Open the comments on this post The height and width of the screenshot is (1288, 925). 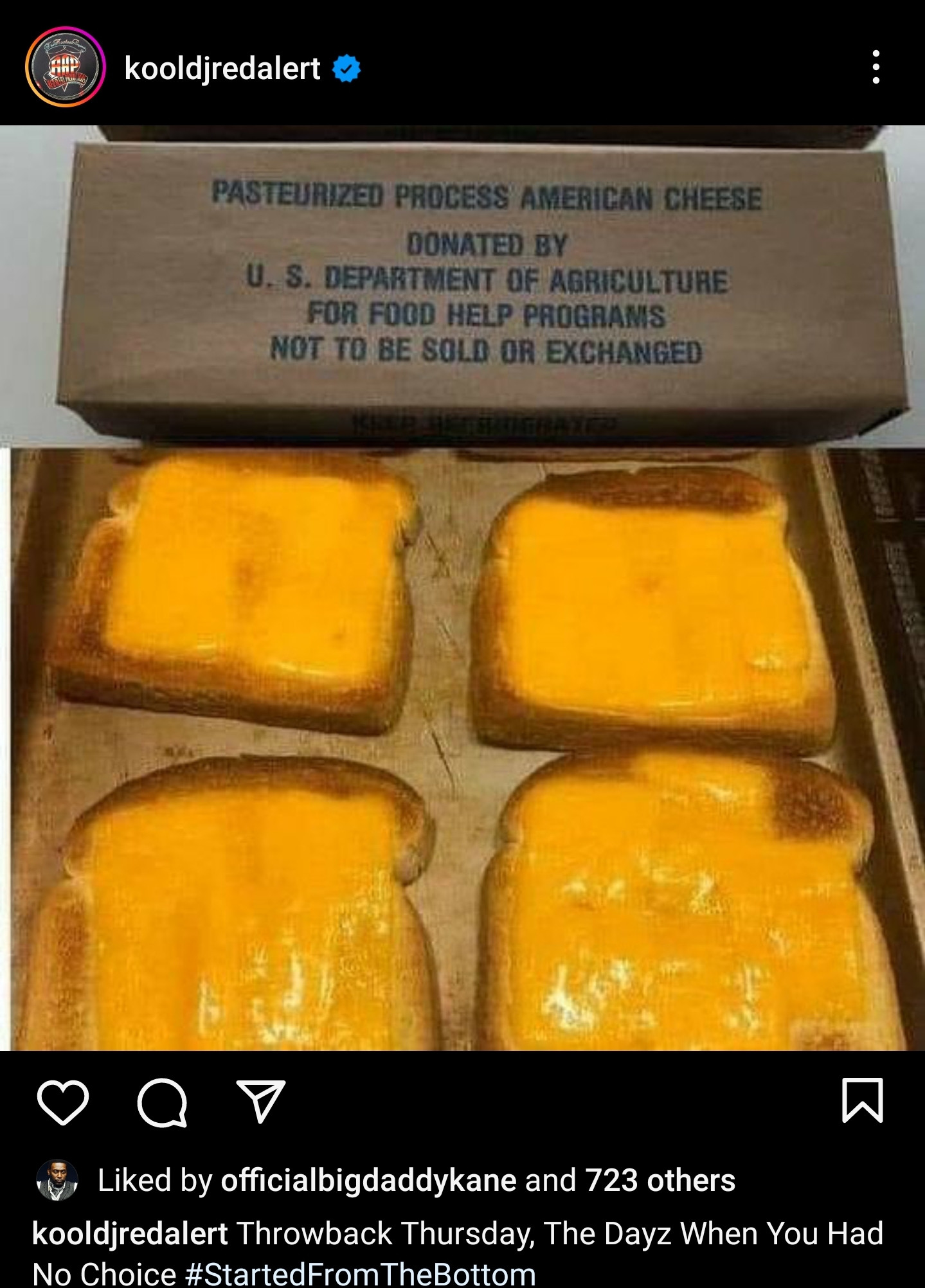[162, 1102]
